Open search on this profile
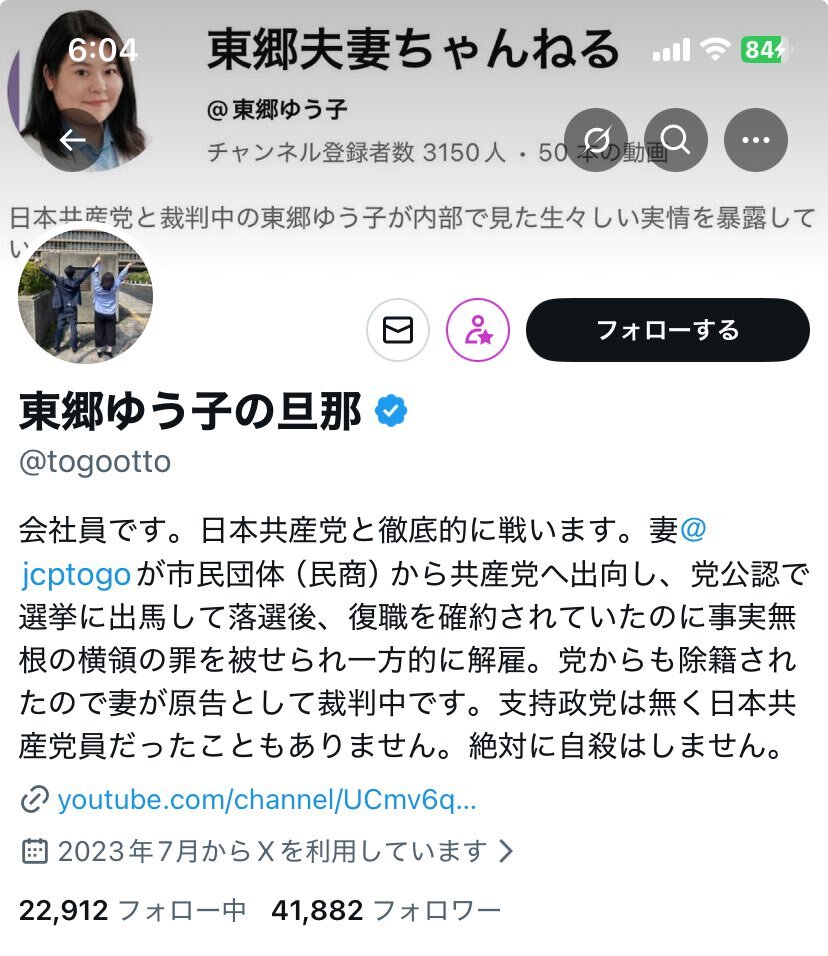The height and width of the screenshot is (956, 828). 676,140
